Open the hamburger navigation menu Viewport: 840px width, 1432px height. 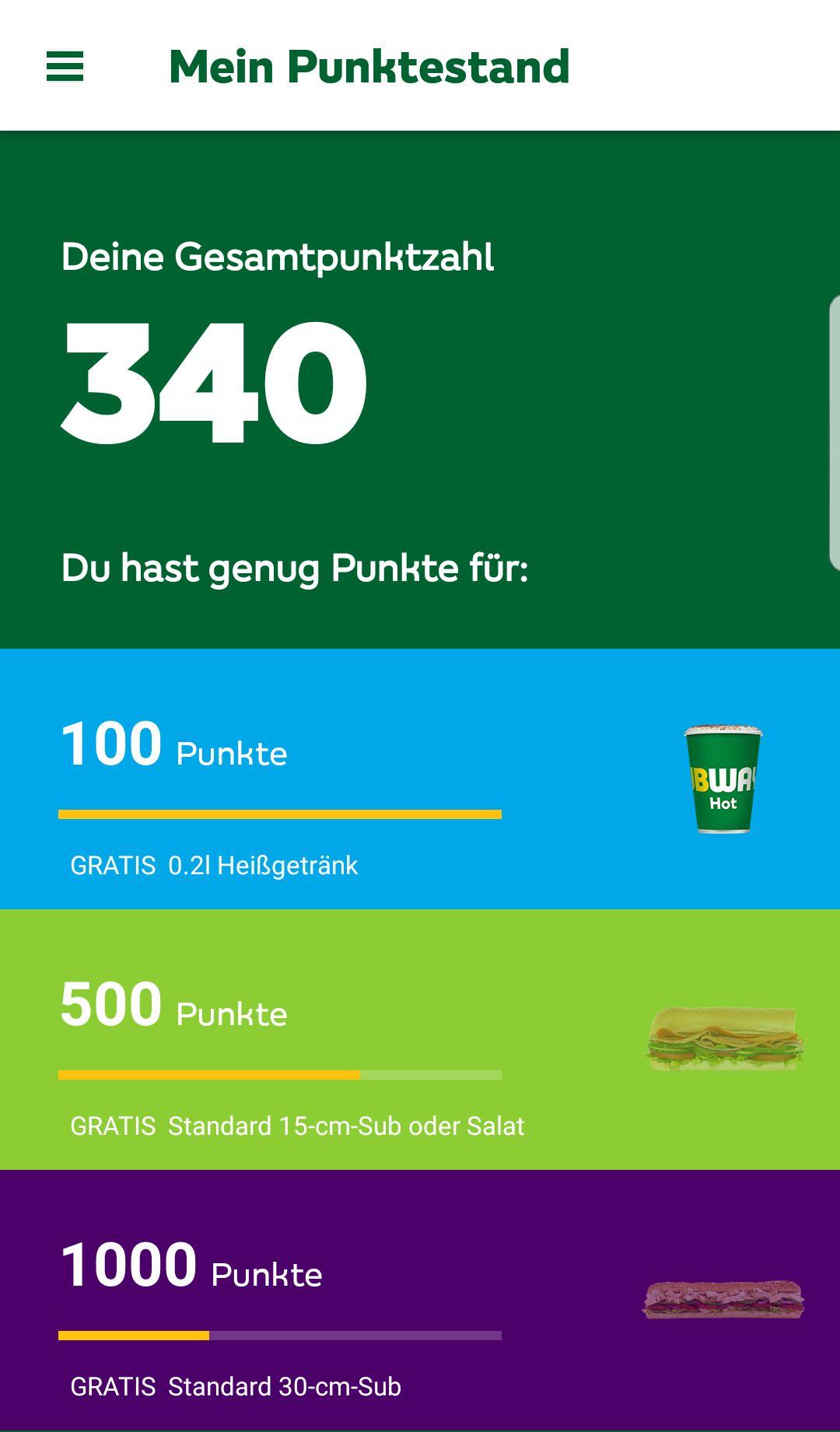click(65, 67)
